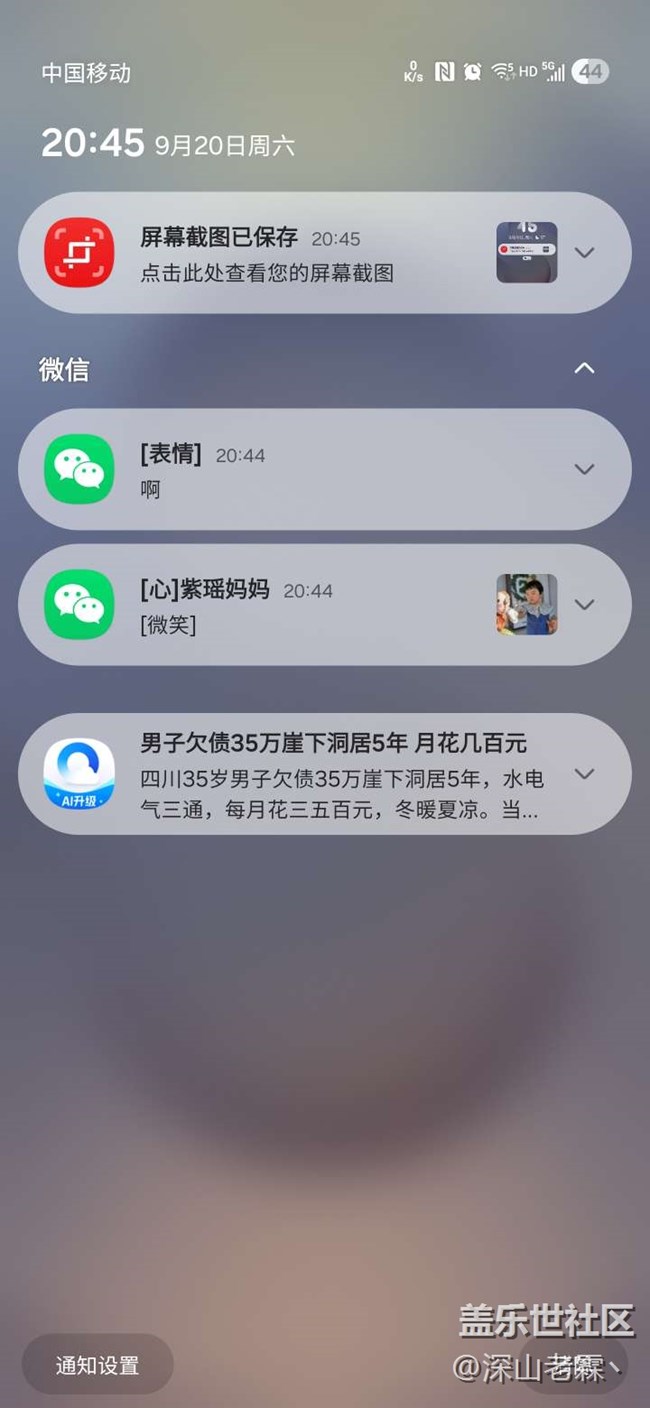Expand the screenshot saved notification
Screen dimensions: 650x1408
coord(585,252)
